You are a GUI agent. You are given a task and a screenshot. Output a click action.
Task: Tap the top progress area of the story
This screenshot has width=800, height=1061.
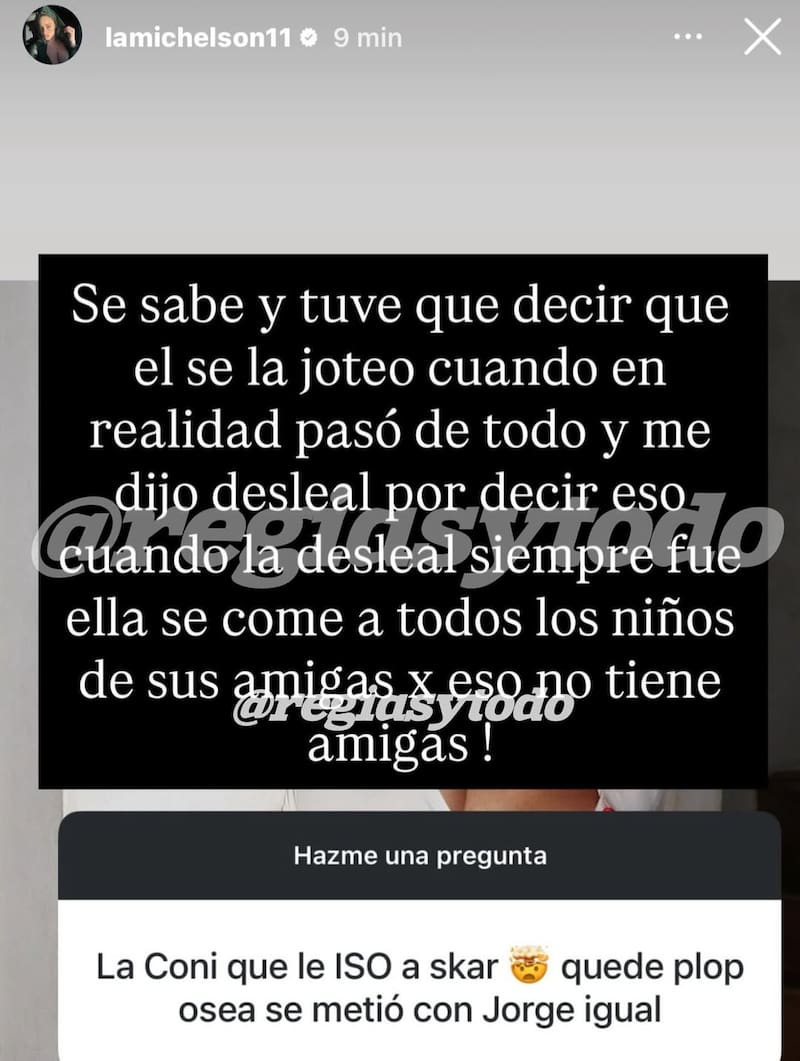coord(400,5)
